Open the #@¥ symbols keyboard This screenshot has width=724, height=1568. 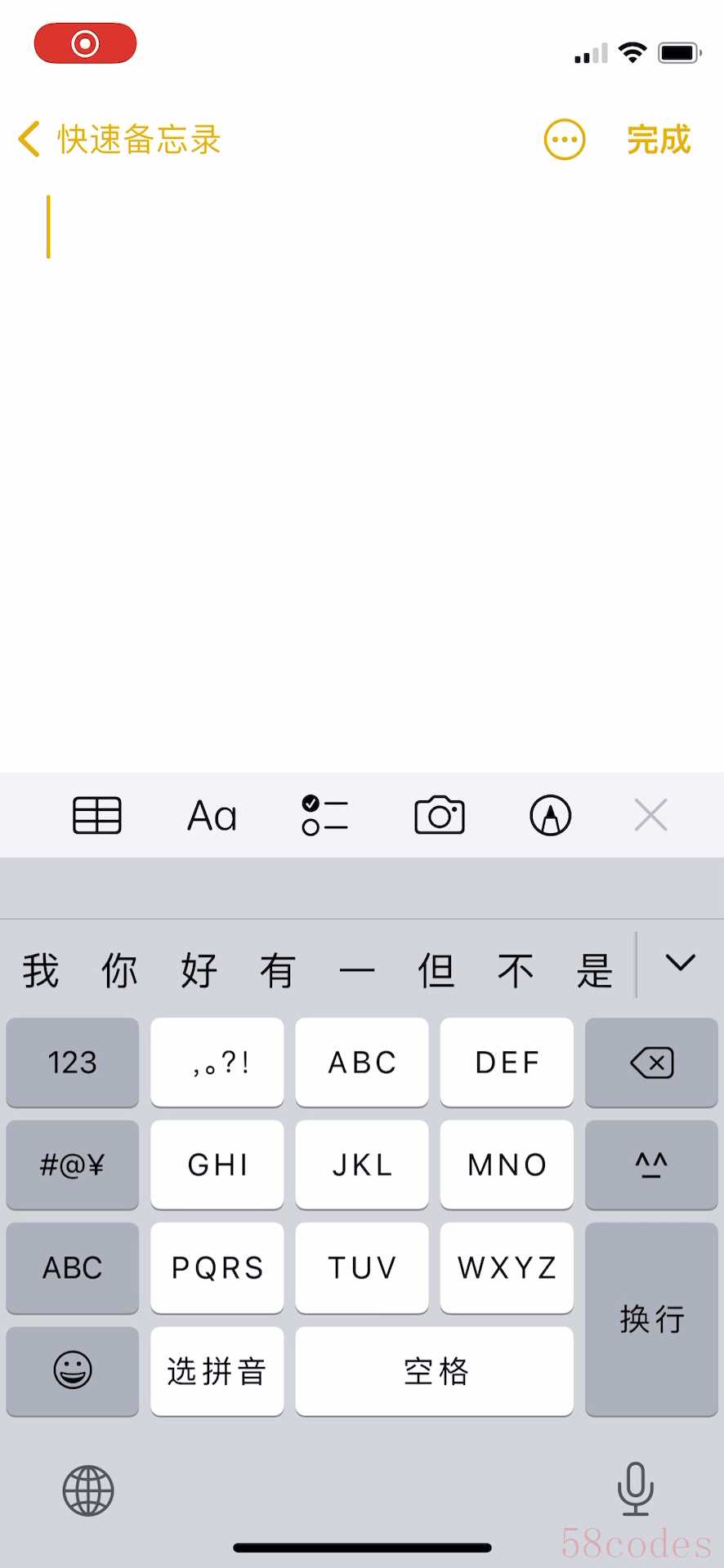click(x=73, y=1165)
